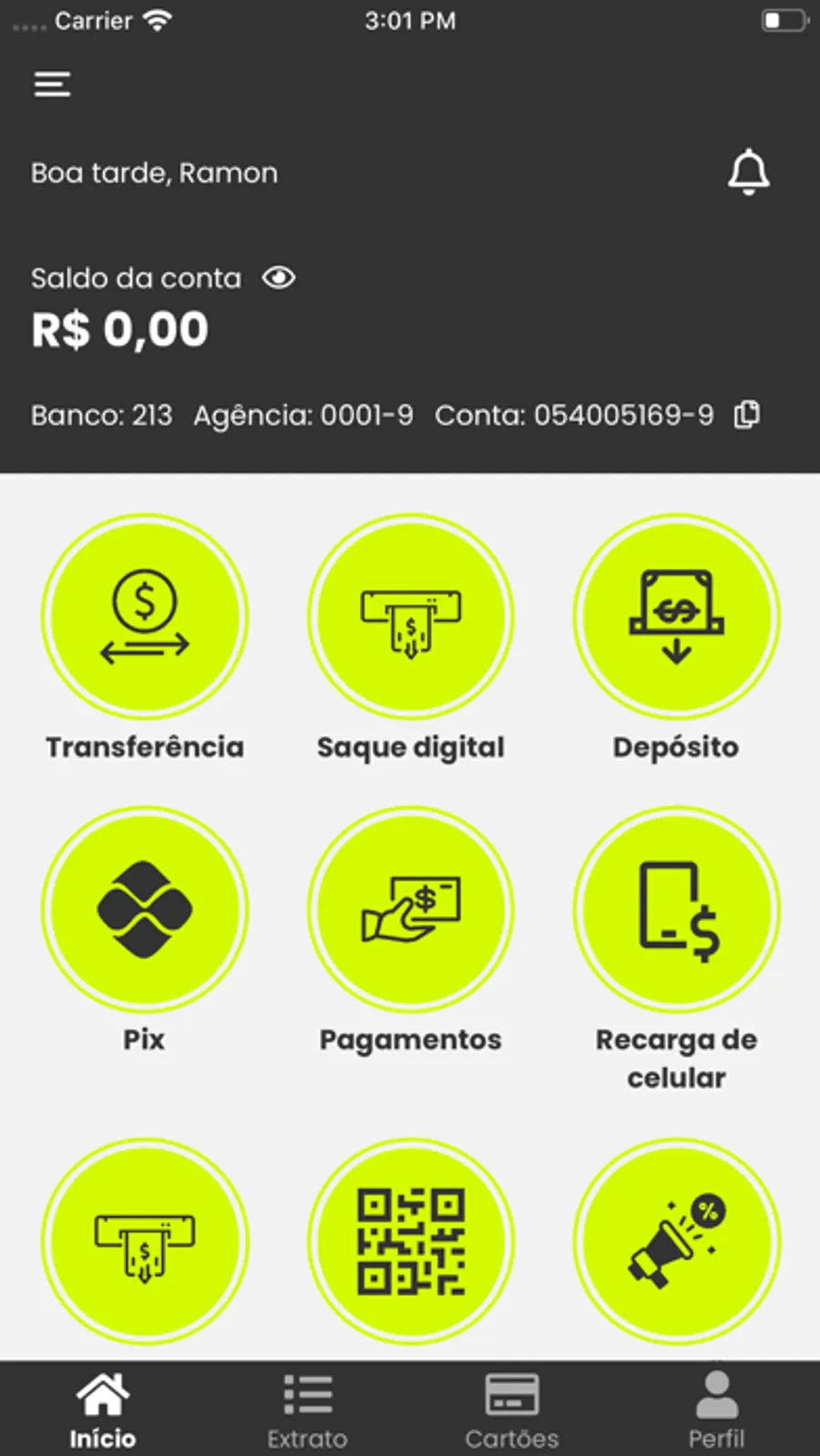Go to the Perfil tab
Viewport: 820px width, 1456px height.
[716, 1410]
